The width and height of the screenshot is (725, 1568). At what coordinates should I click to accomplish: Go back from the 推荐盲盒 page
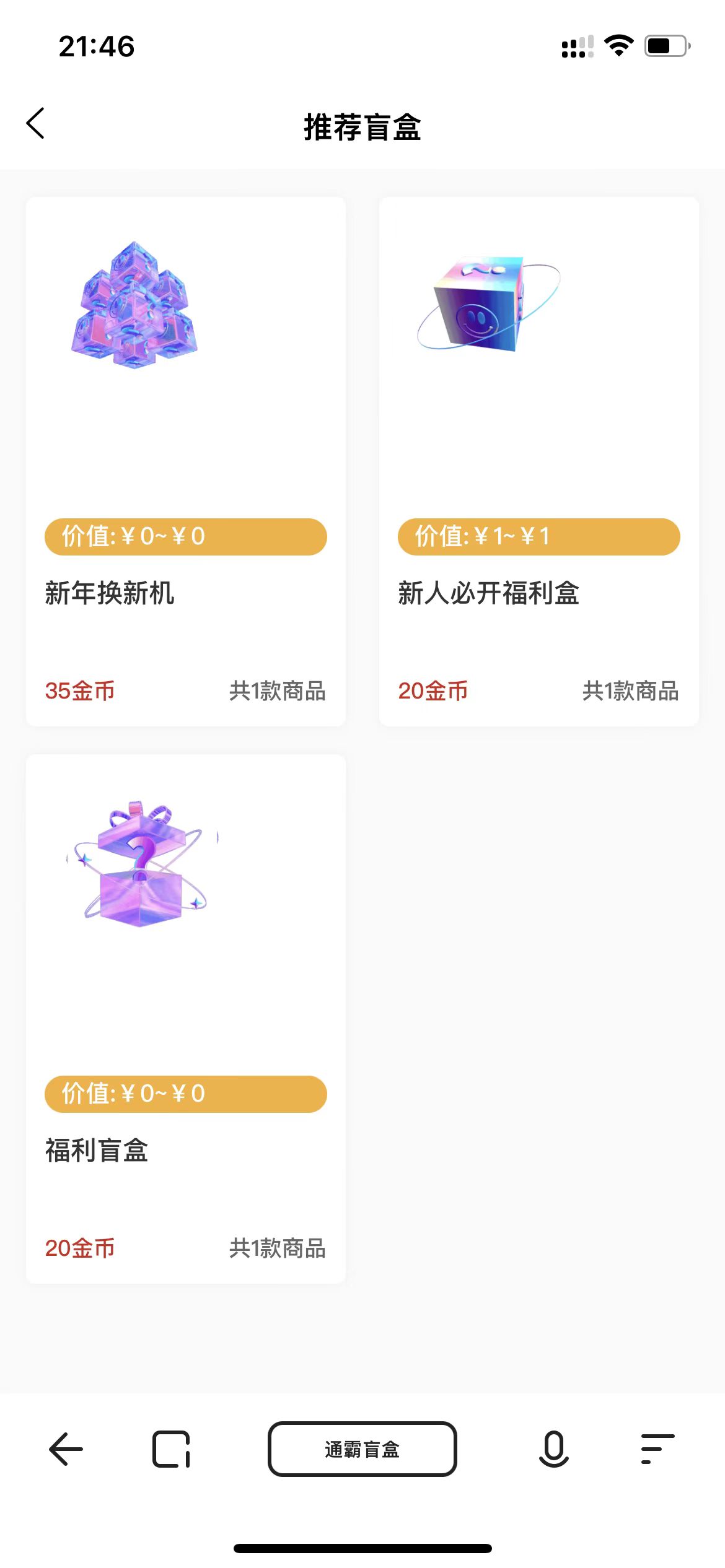tap(36, 123)
